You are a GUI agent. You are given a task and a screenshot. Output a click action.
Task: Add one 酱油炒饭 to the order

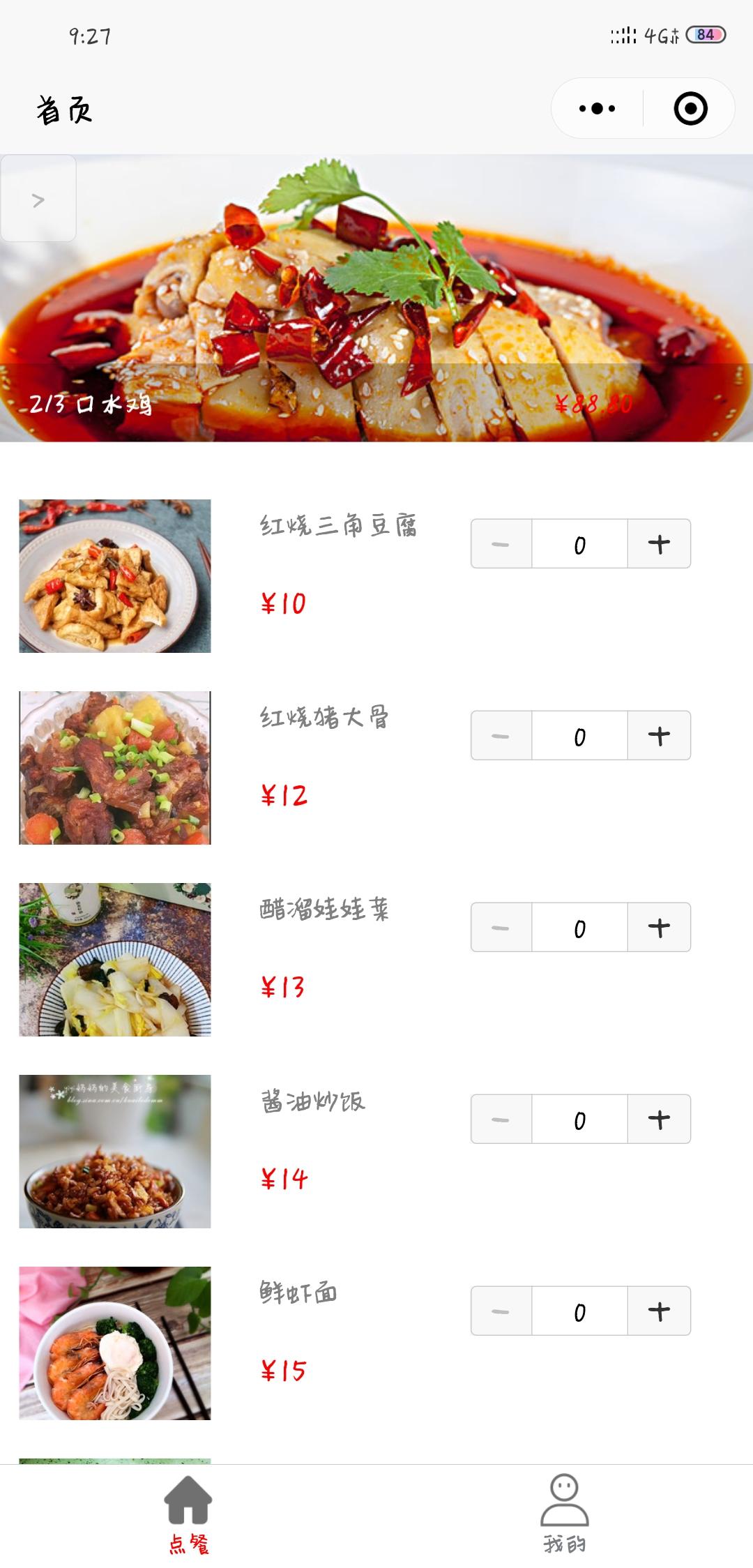pos(659,1120)
